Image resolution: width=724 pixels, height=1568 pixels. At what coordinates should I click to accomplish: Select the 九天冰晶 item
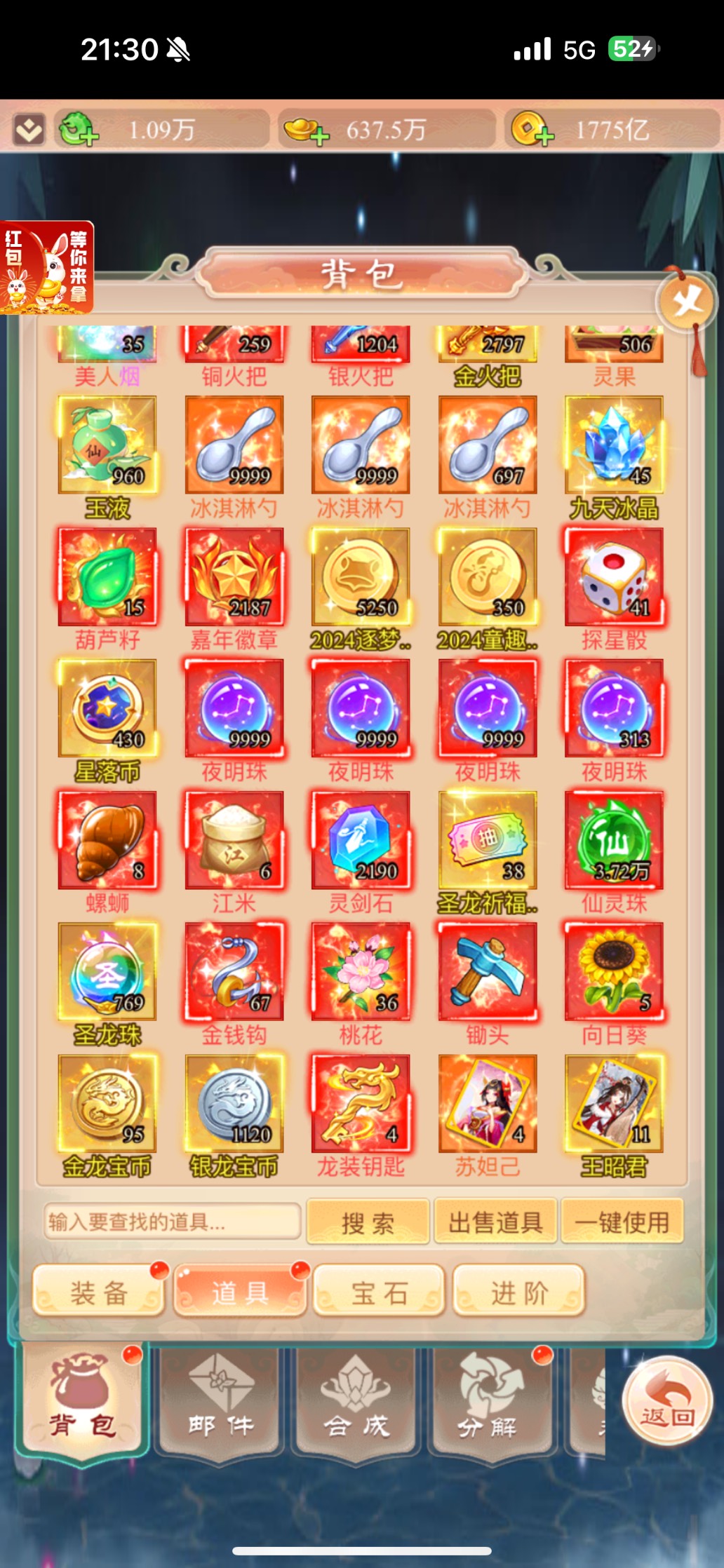tap(614, 445)
